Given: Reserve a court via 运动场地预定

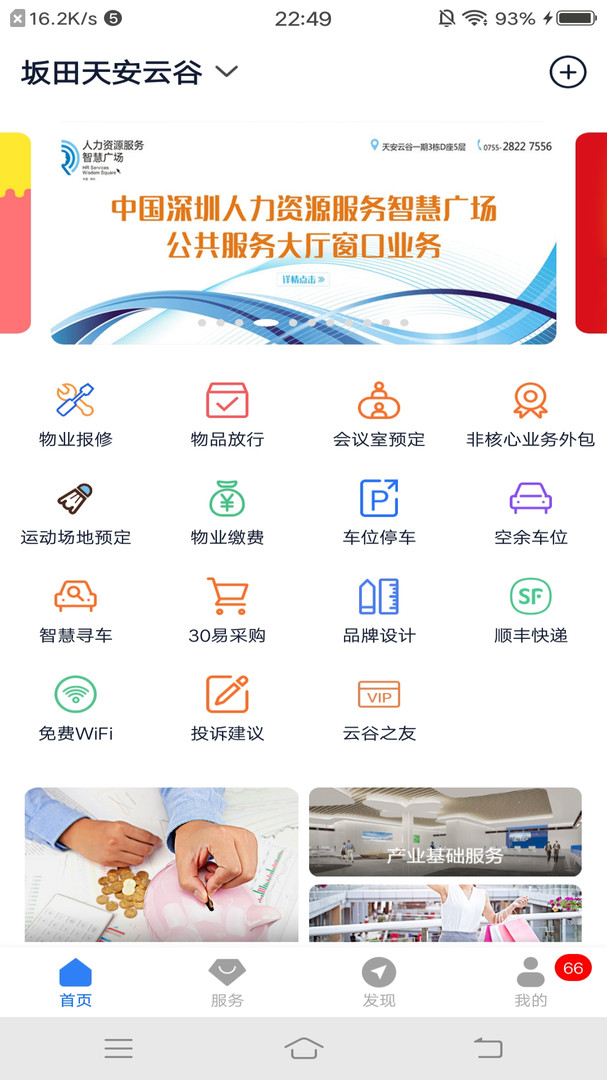Looking at the screenshot, I should pyautogui.click(x=76, y=512).
